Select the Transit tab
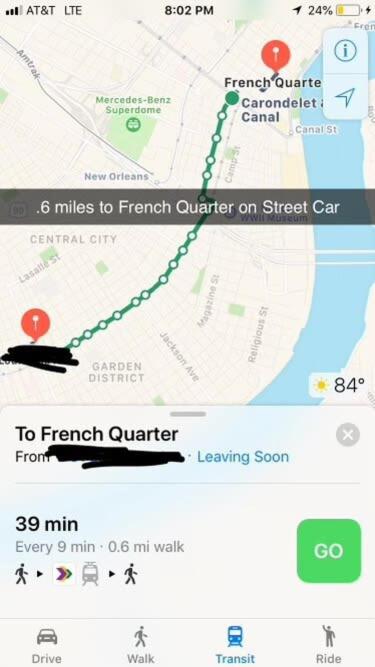375x667 pixels. pyautogui.click(x=235, y=644)
